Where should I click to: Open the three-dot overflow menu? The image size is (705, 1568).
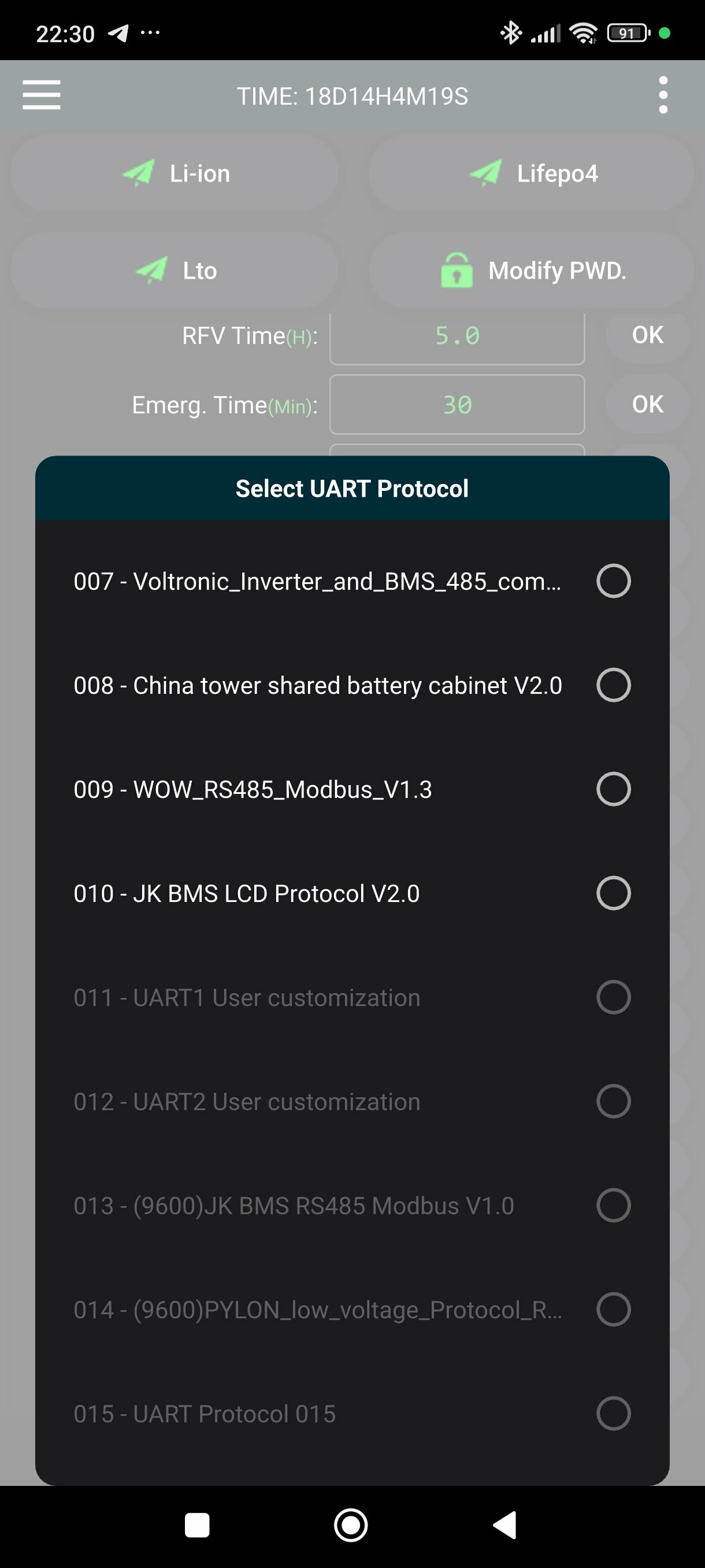click(x=663, y=95)
